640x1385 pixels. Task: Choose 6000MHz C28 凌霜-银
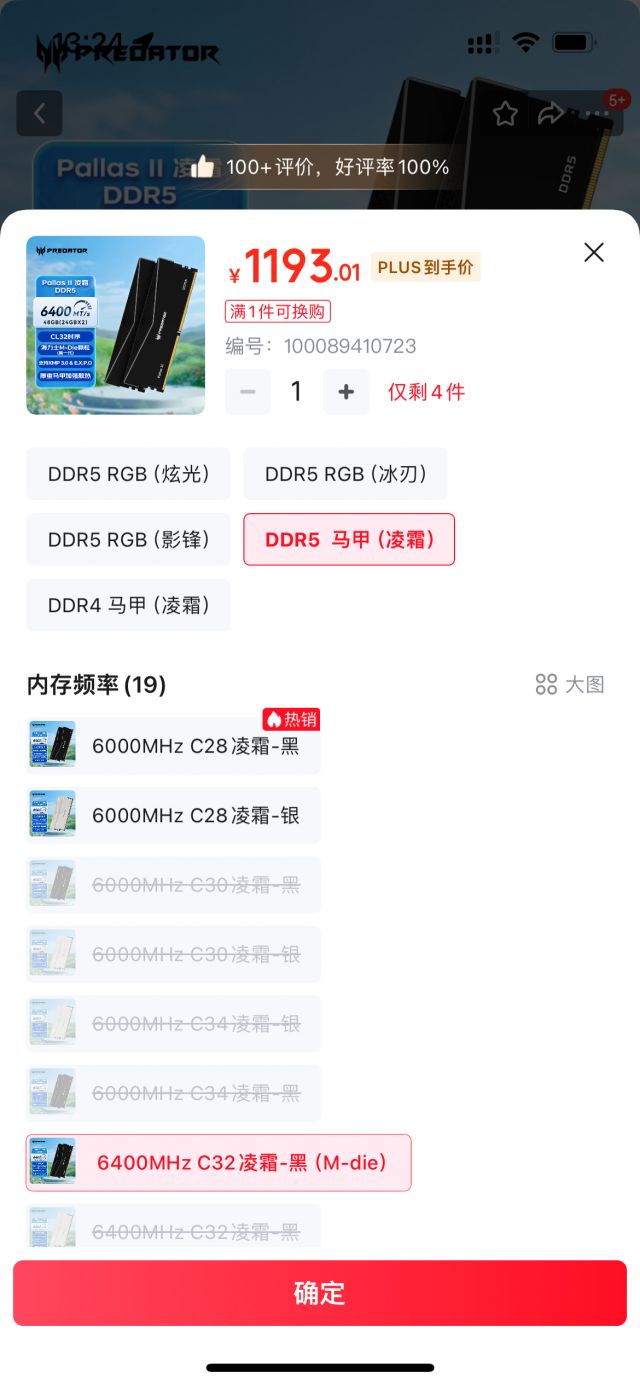pyautogui.click(x=174, y=816)
